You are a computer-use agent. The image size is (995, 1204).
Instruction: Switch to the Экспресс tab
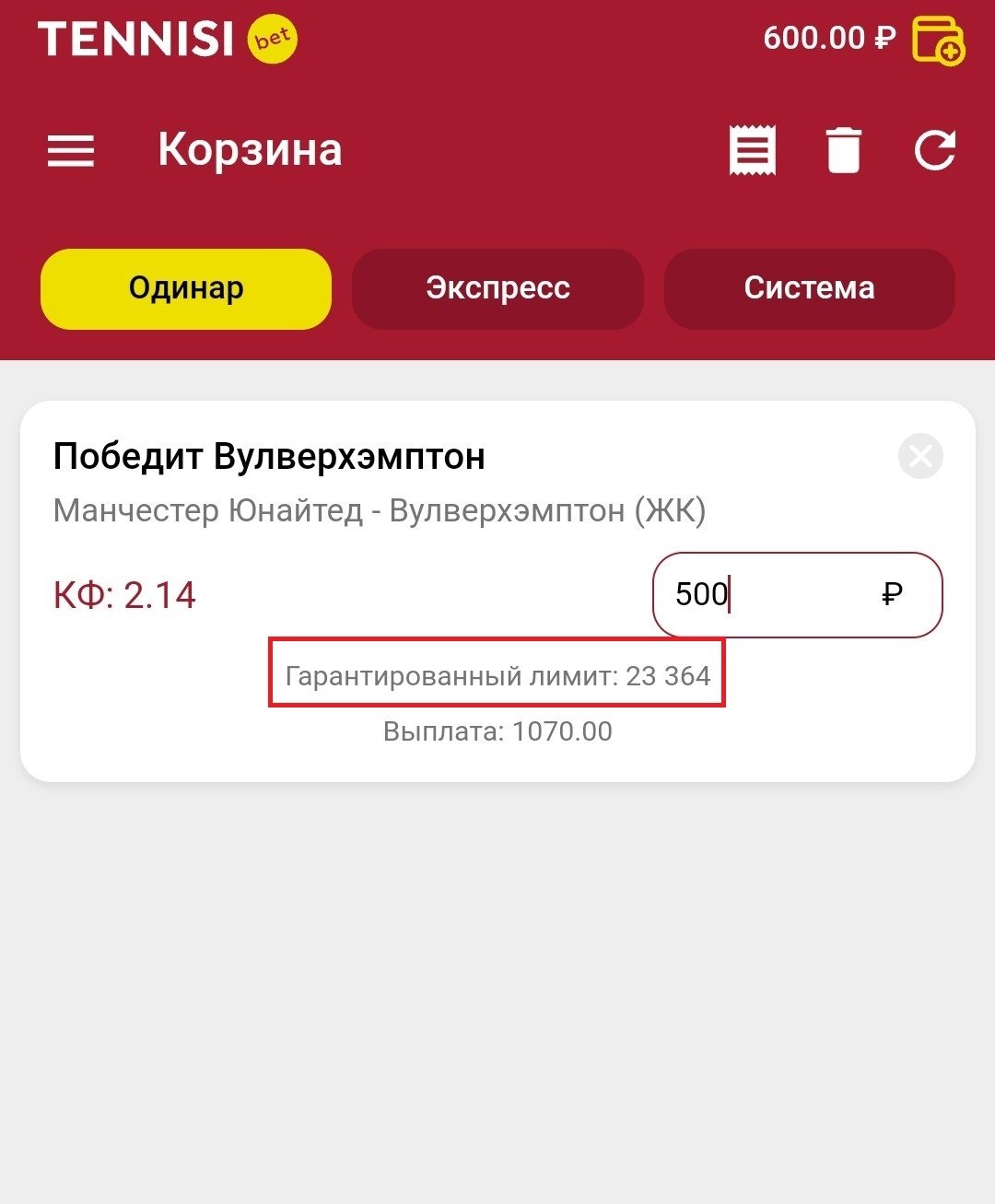tap(497, 288)
